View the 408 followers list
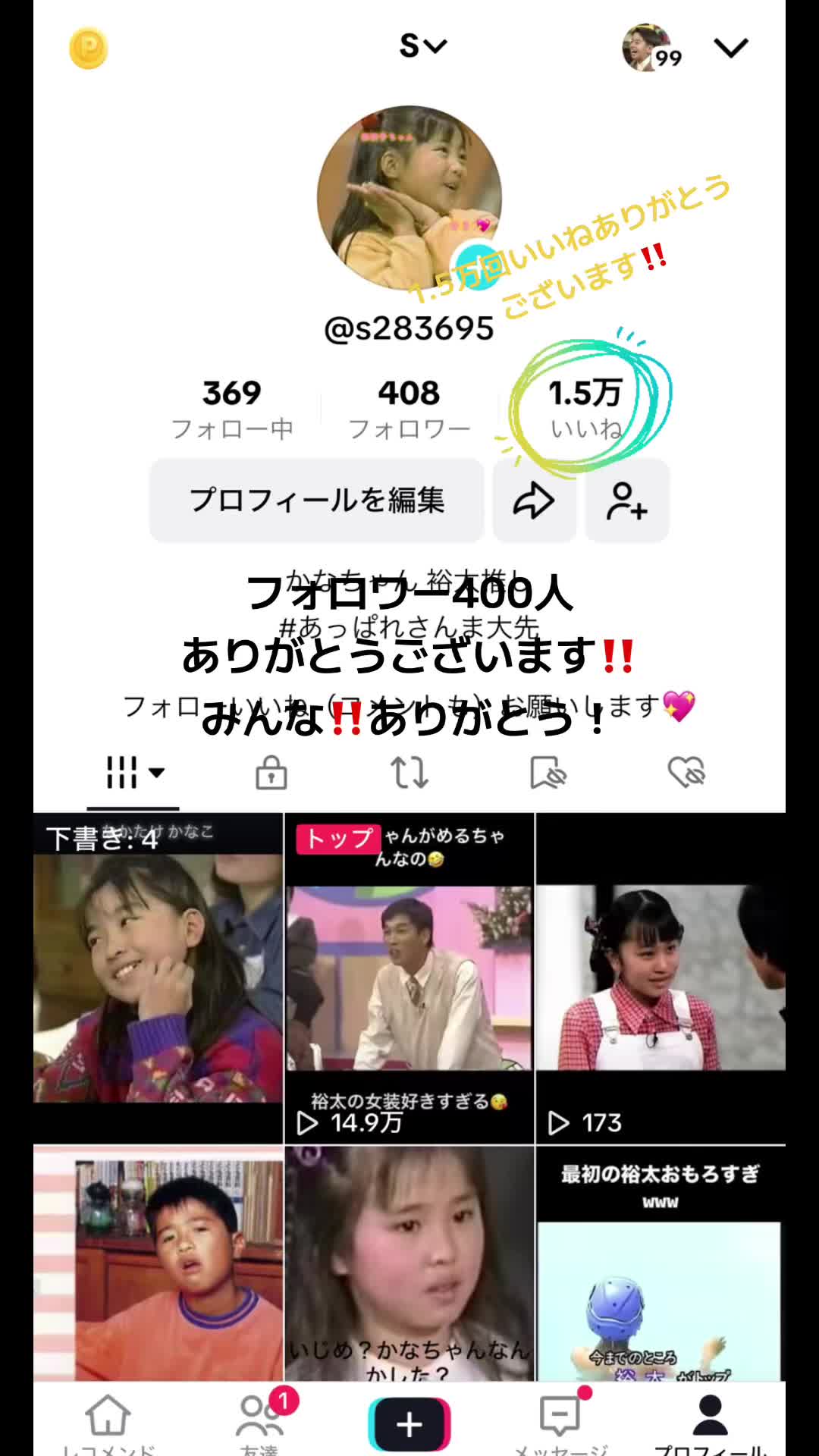The width and height of the screenshot is (819, 1456). [409, 409]
